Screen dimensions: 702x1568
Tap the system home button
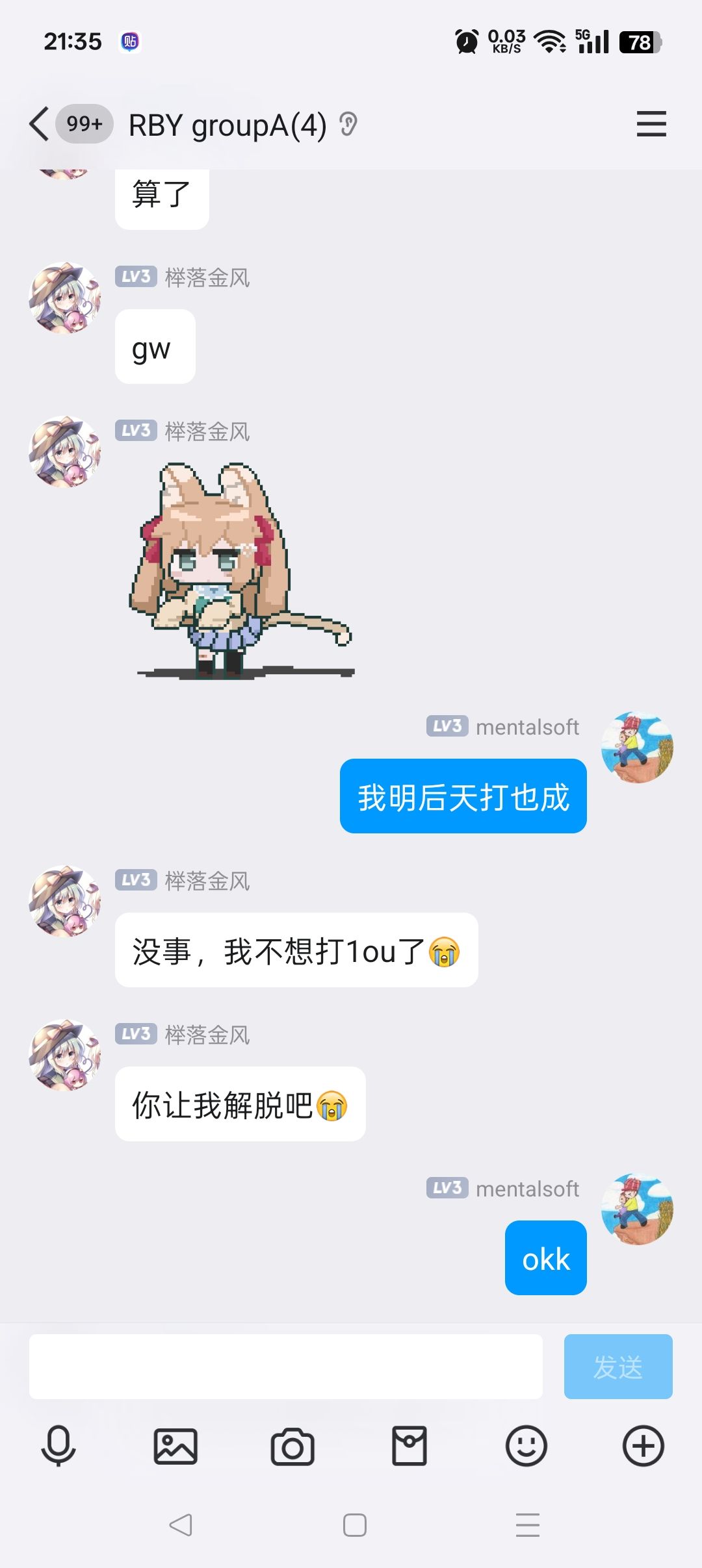point(354,1525)
